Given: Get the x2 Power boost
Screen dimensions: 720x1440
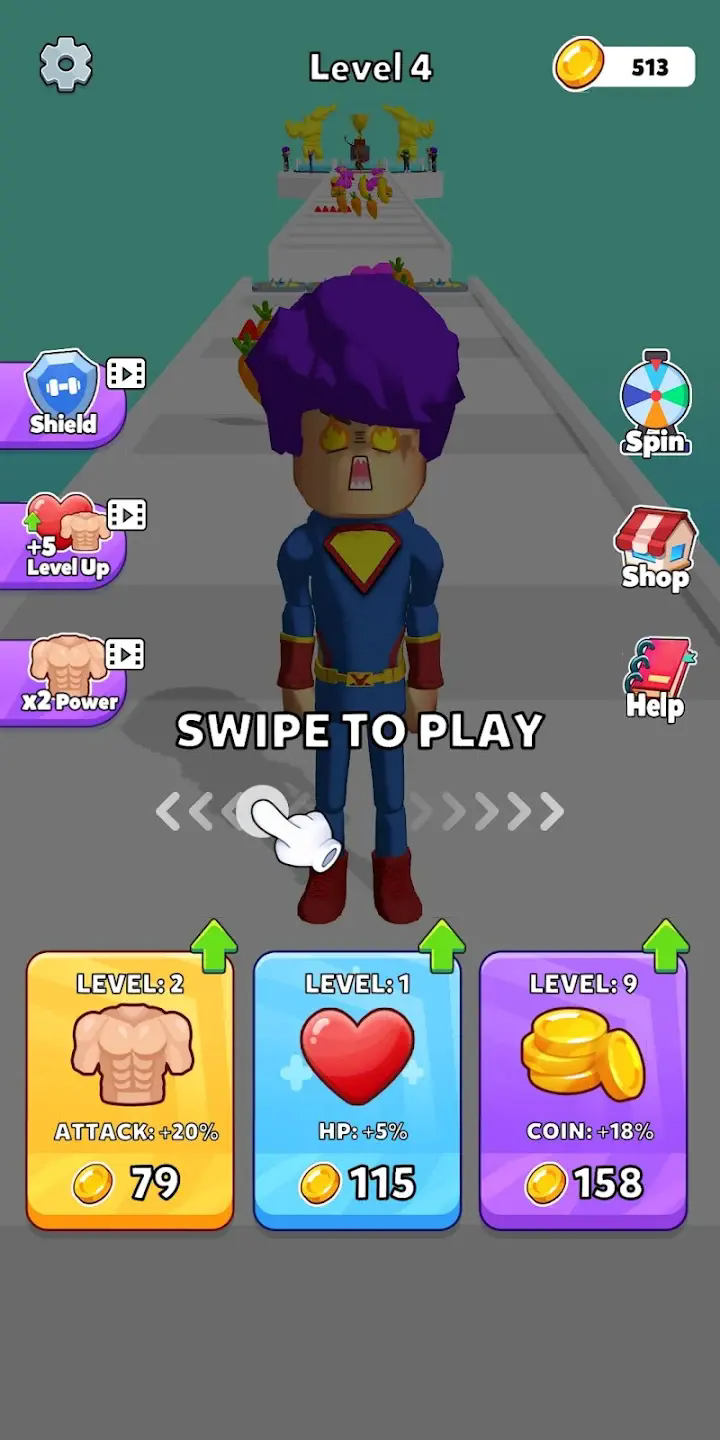Looking at the screenshot, I should click(68, 677).
